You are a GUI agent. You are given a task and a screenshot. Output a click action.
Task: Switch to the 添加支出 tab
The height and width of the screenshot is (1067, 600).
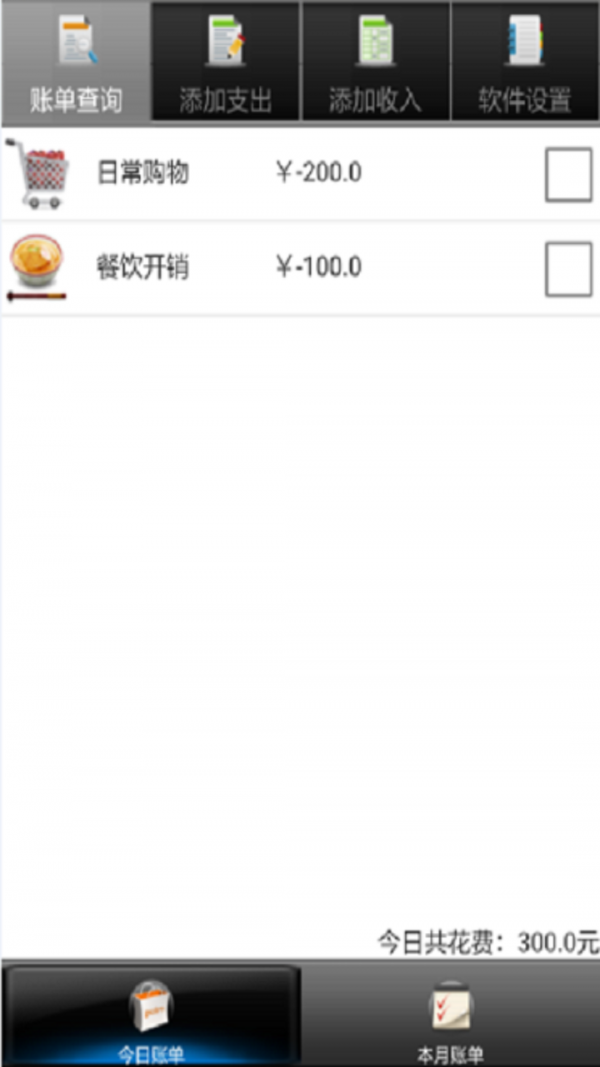pos(225,62)
